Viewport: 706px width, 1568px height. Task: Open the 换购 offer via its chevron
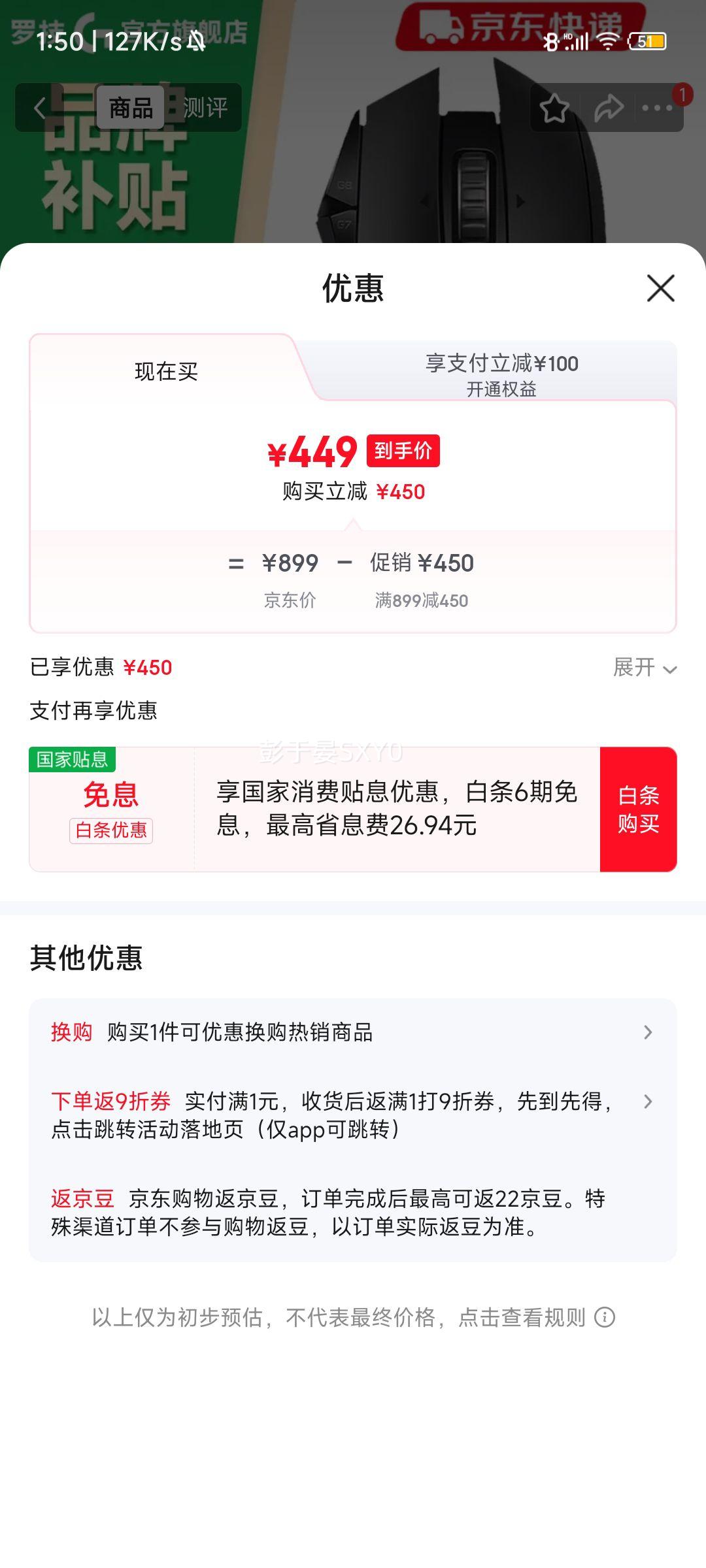[x=648, y=1032]
